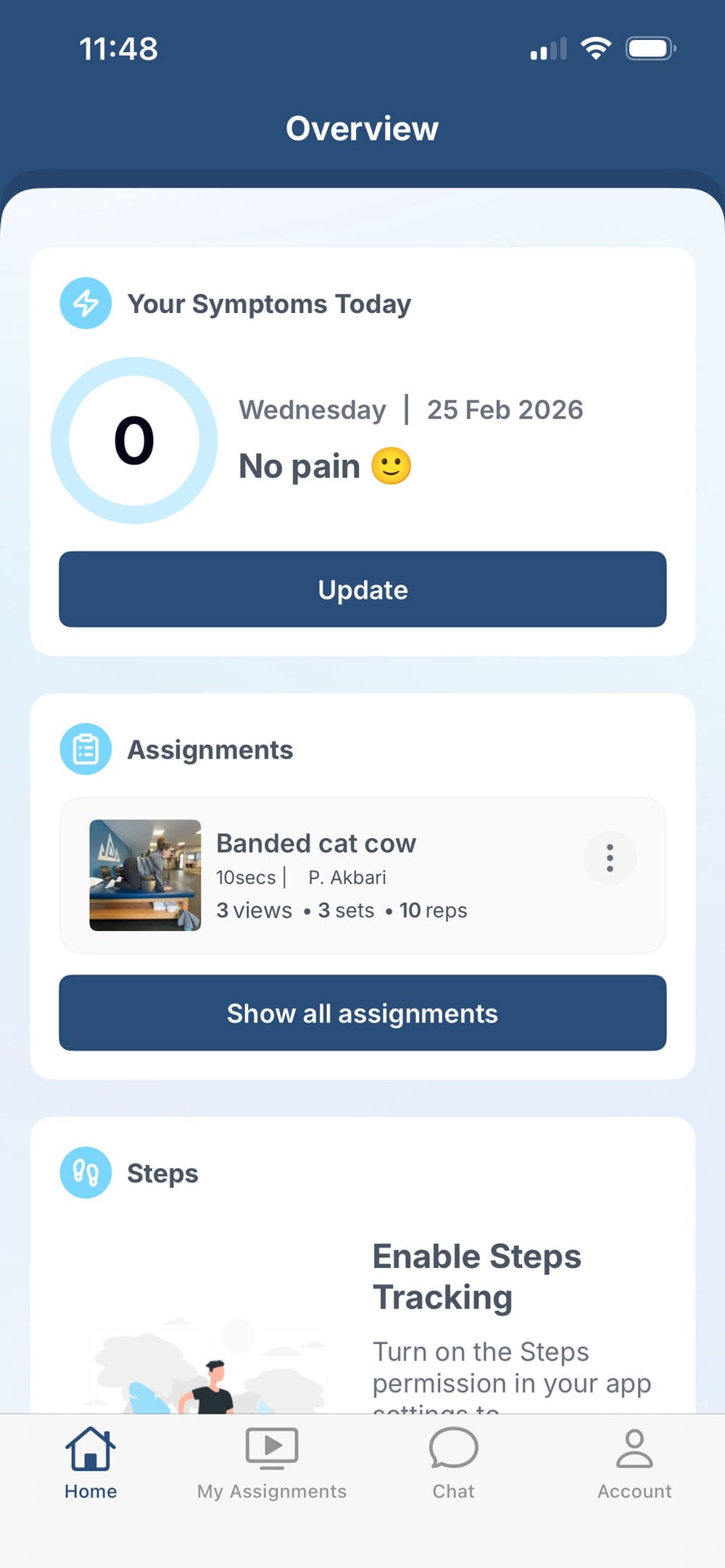Select the clipboard Assignments icon
This screenshot has height=1568, width=725.
click(86, 748)
